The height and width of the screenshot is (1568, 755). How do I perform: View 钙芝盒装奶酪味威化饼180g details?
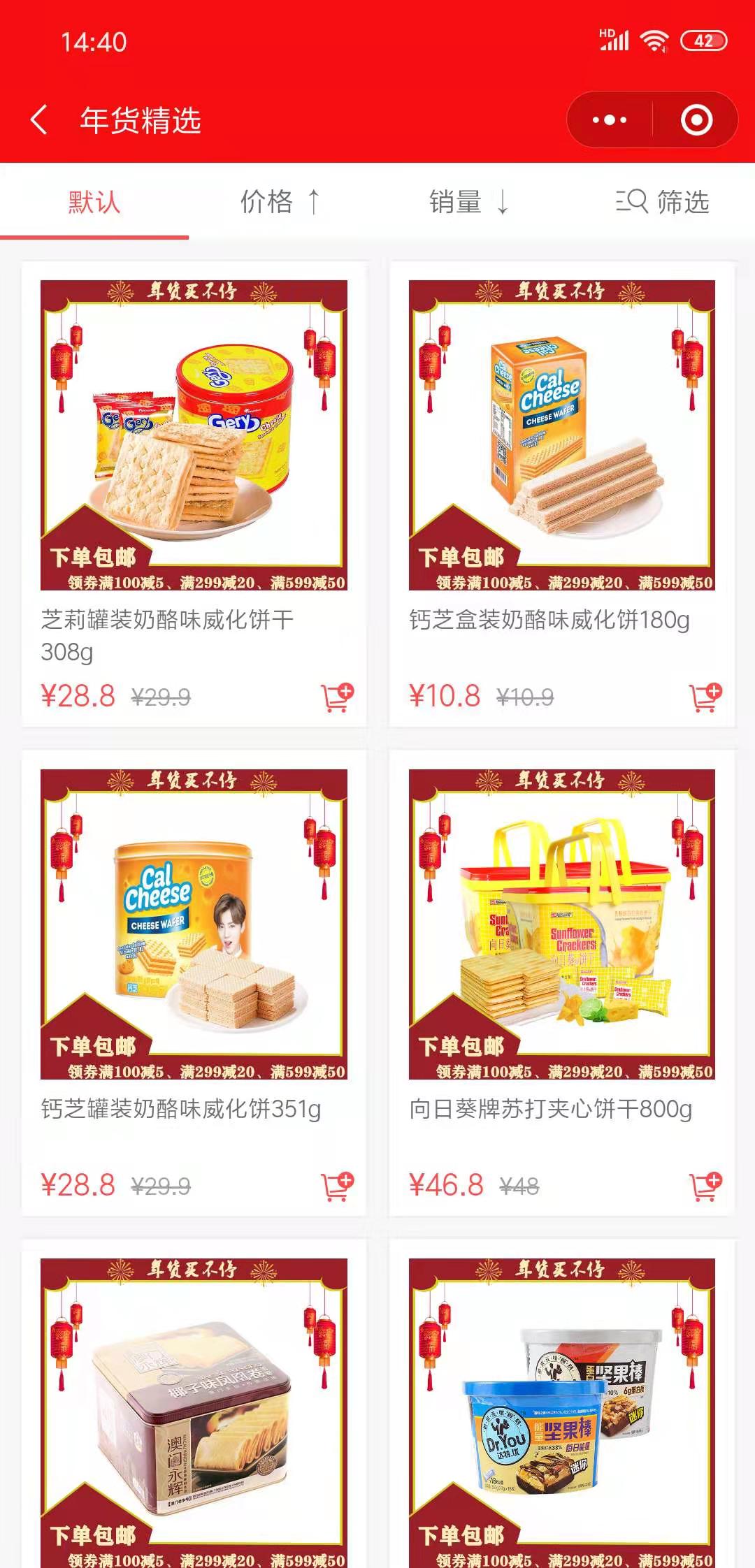coord(562,435)
